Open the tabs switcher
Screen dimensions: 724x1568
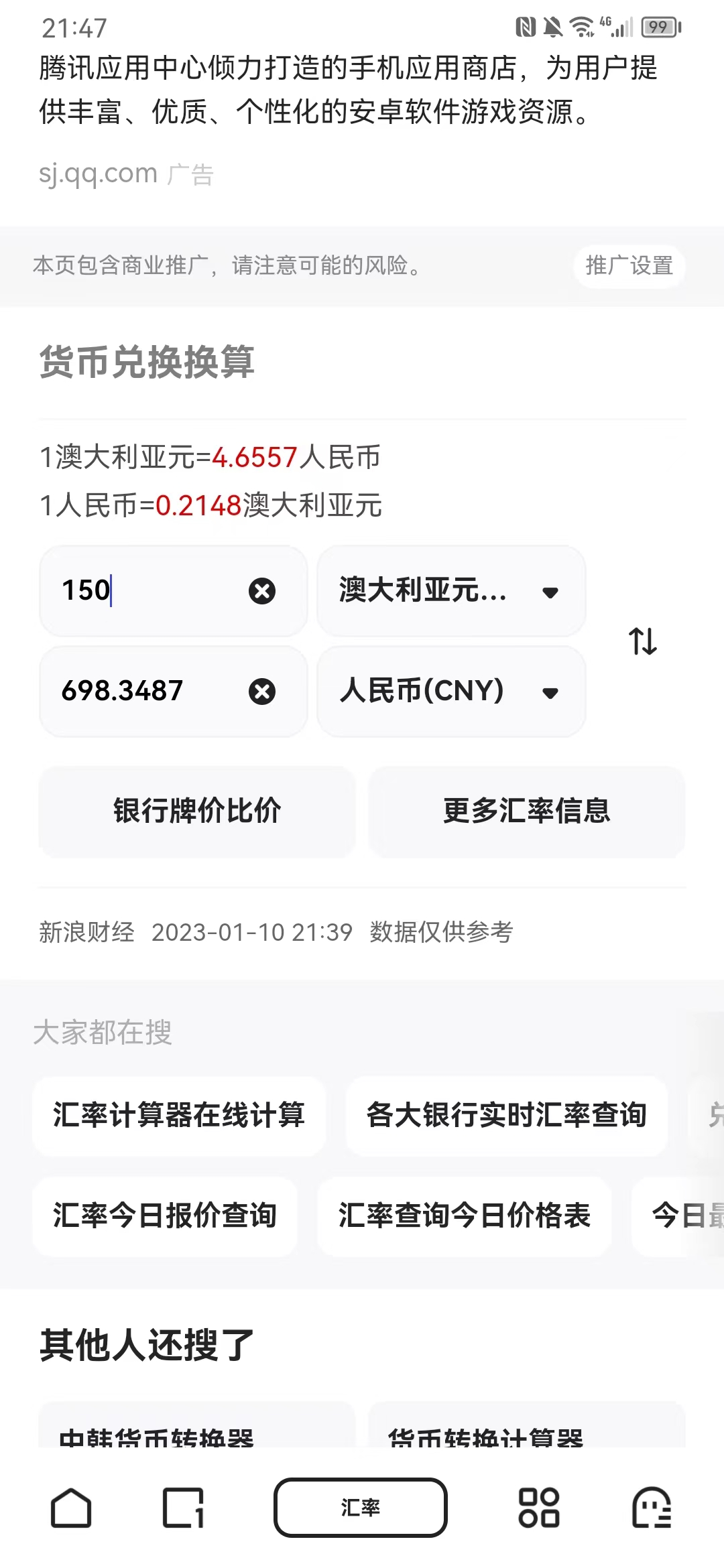tap(183, 1508)
